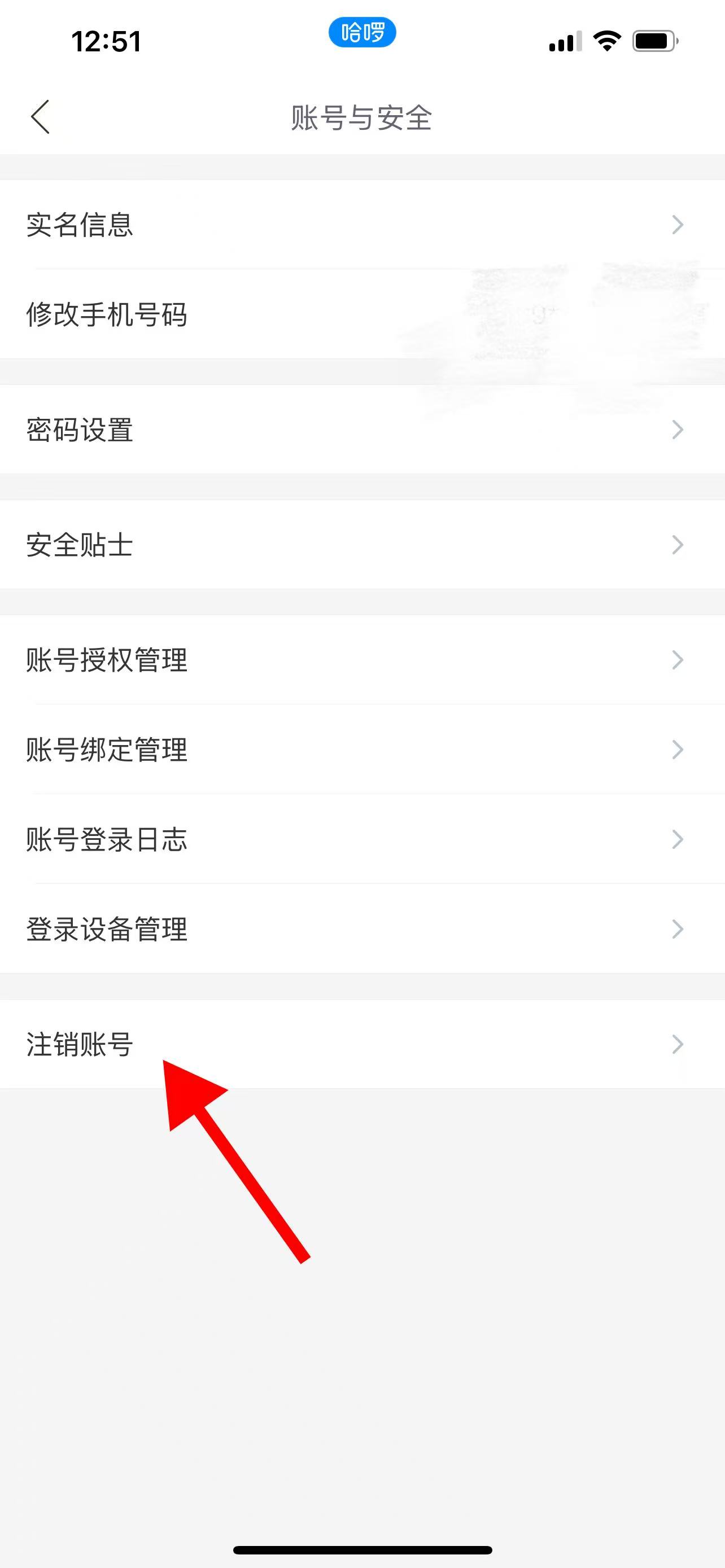Open 实名信息 settings
The width and height of the screenshot is (725, 1568).
tap(362, 225)
